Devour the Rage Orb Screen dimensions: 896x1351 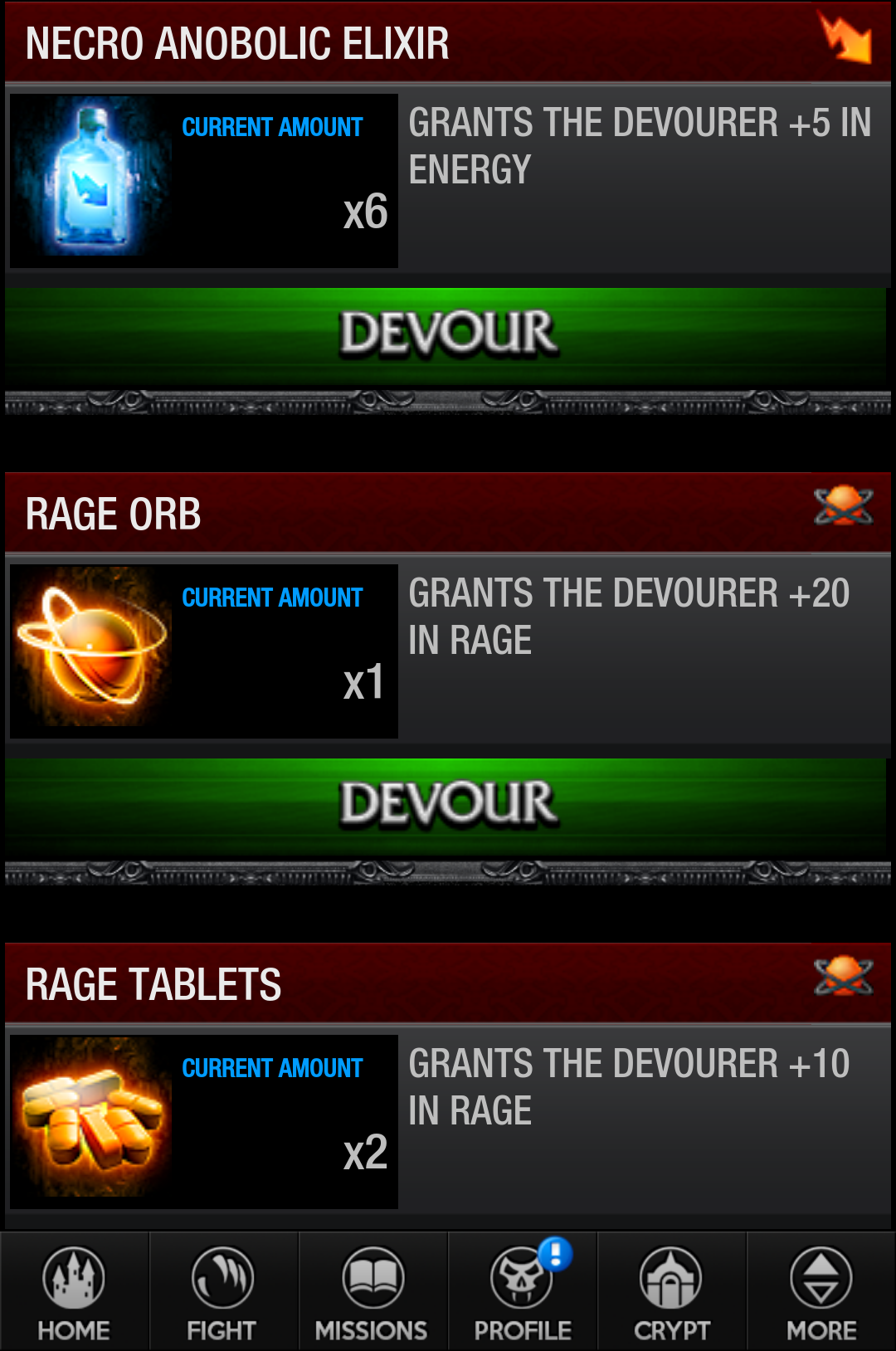(447, 805)
